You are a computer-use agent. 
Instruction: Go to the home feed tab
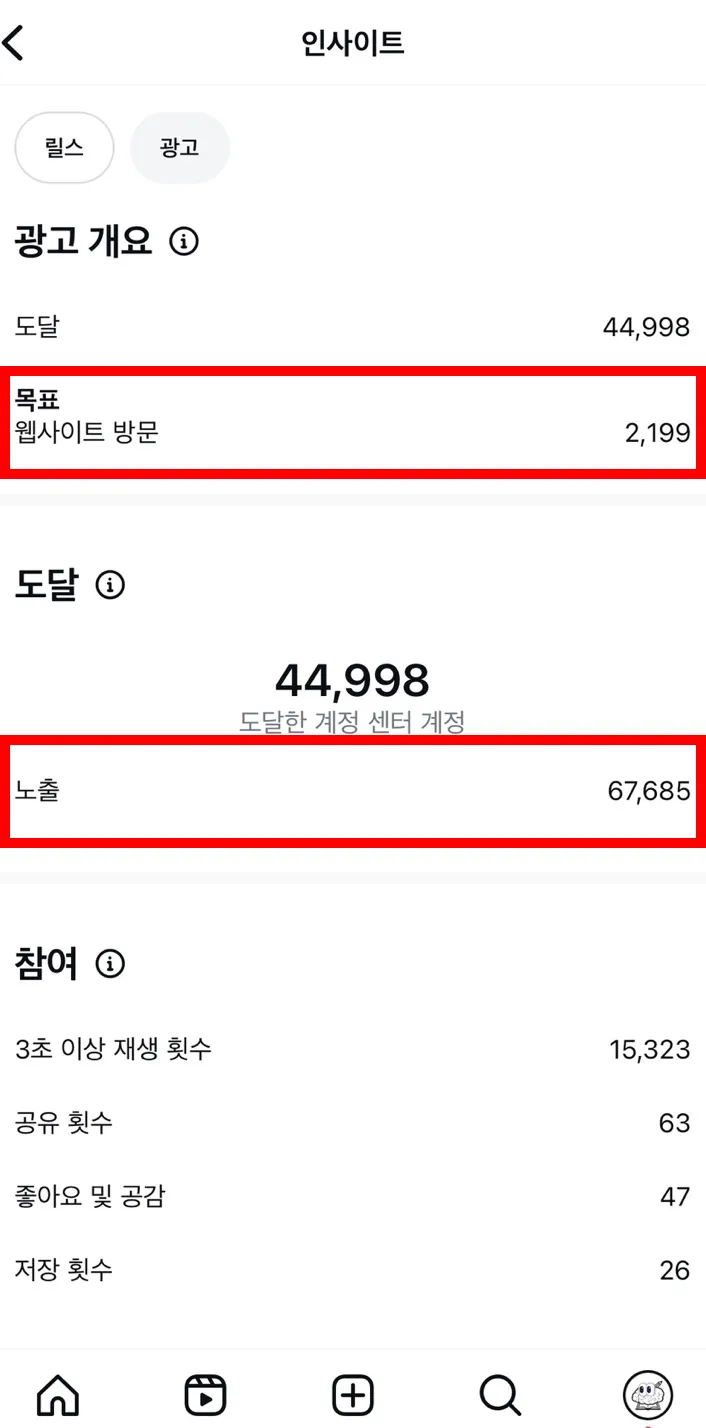click(x=58, y=1394)
